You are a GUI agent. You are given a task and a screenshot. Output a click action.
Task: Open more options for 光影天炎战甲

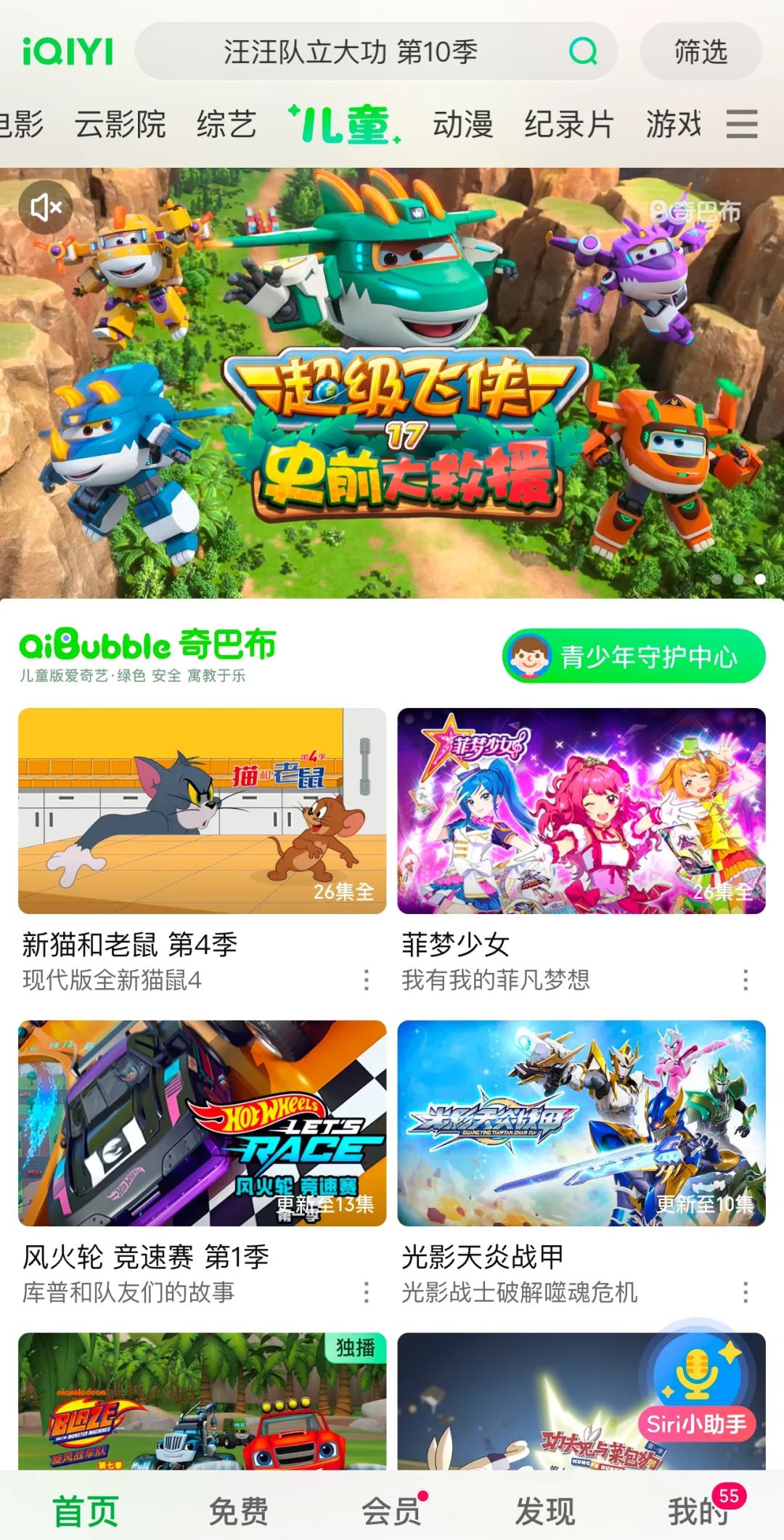746,1292
